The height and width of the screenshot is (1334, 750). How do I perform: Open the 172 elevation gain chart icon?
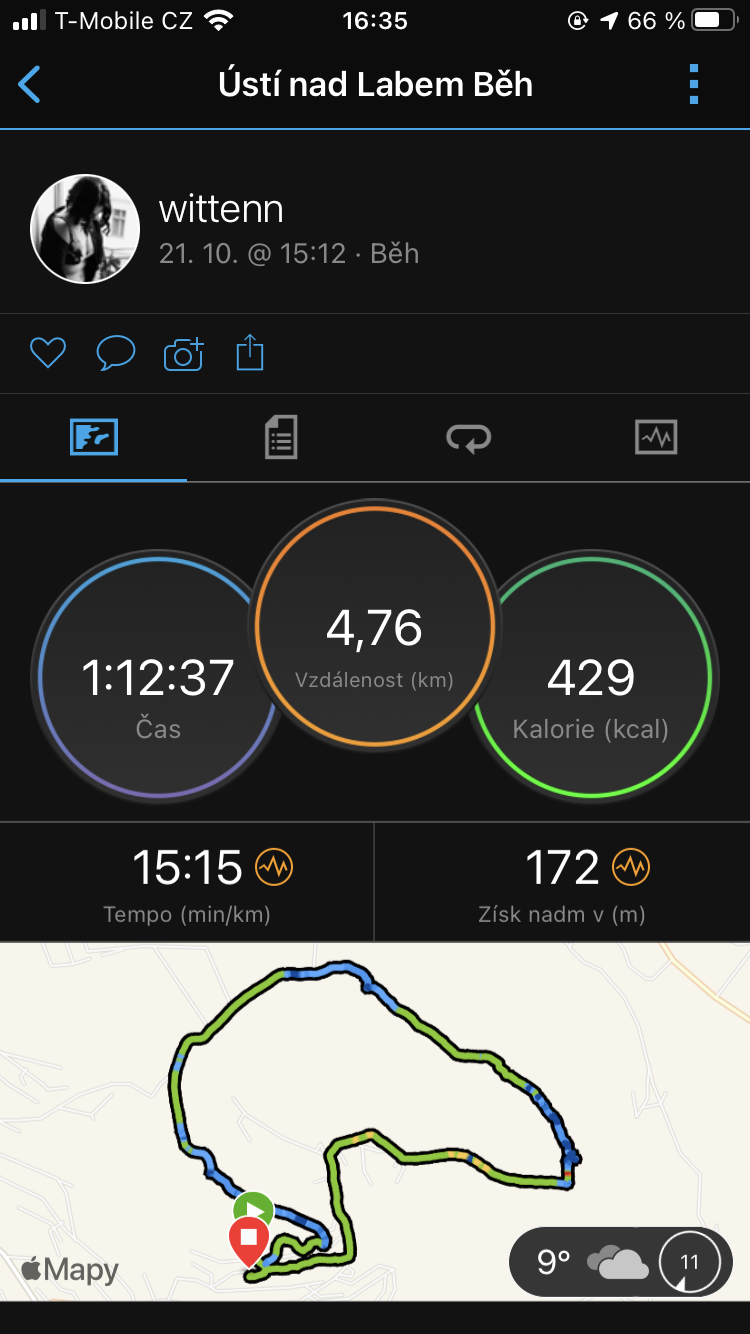coord(631,867)
